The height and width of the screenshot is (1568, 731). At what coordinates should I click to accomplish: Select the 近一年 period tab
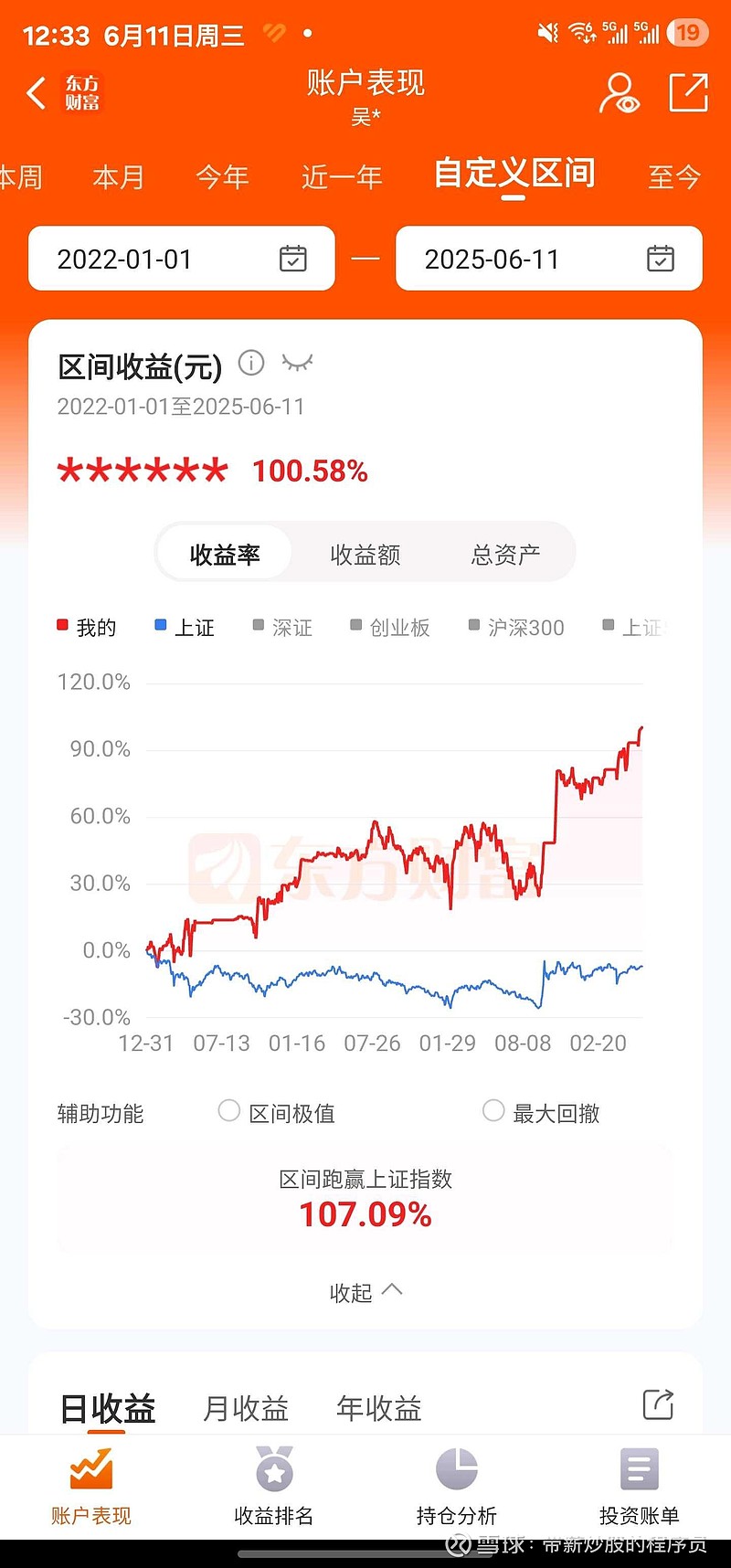342,176
